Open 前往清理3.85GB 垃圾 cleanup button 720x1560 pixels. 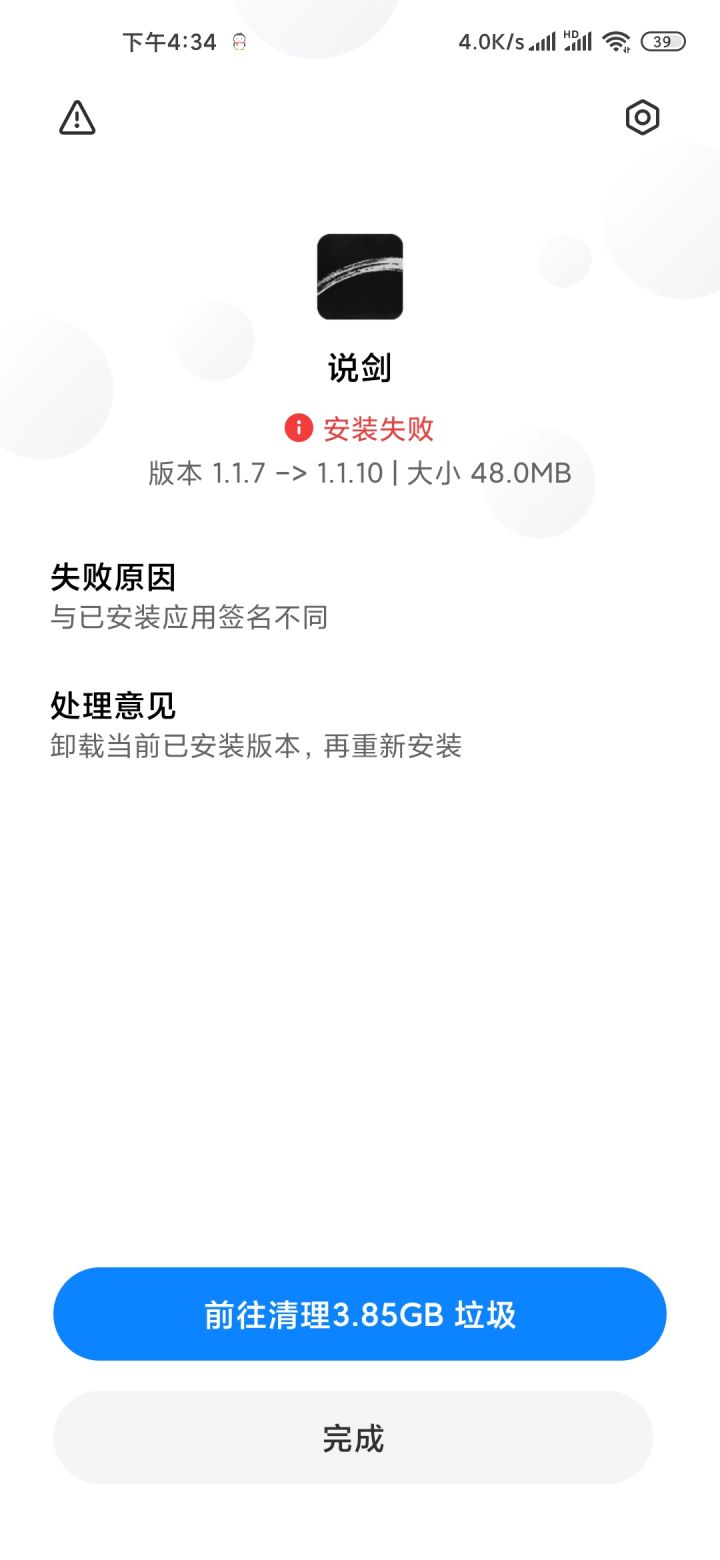[360, 1315]
